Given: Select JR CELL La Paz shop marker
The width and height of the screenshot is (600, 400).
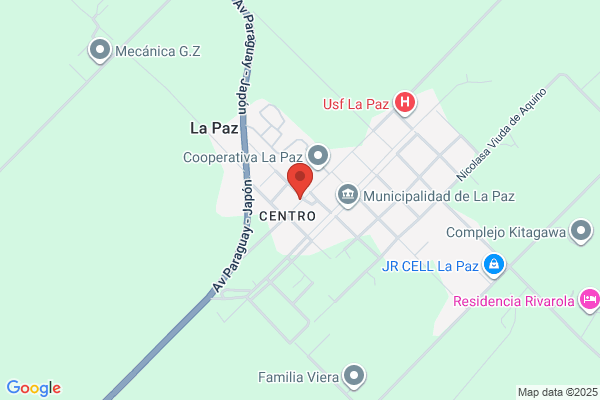Looking at the screenshot, I should point(492,265).
